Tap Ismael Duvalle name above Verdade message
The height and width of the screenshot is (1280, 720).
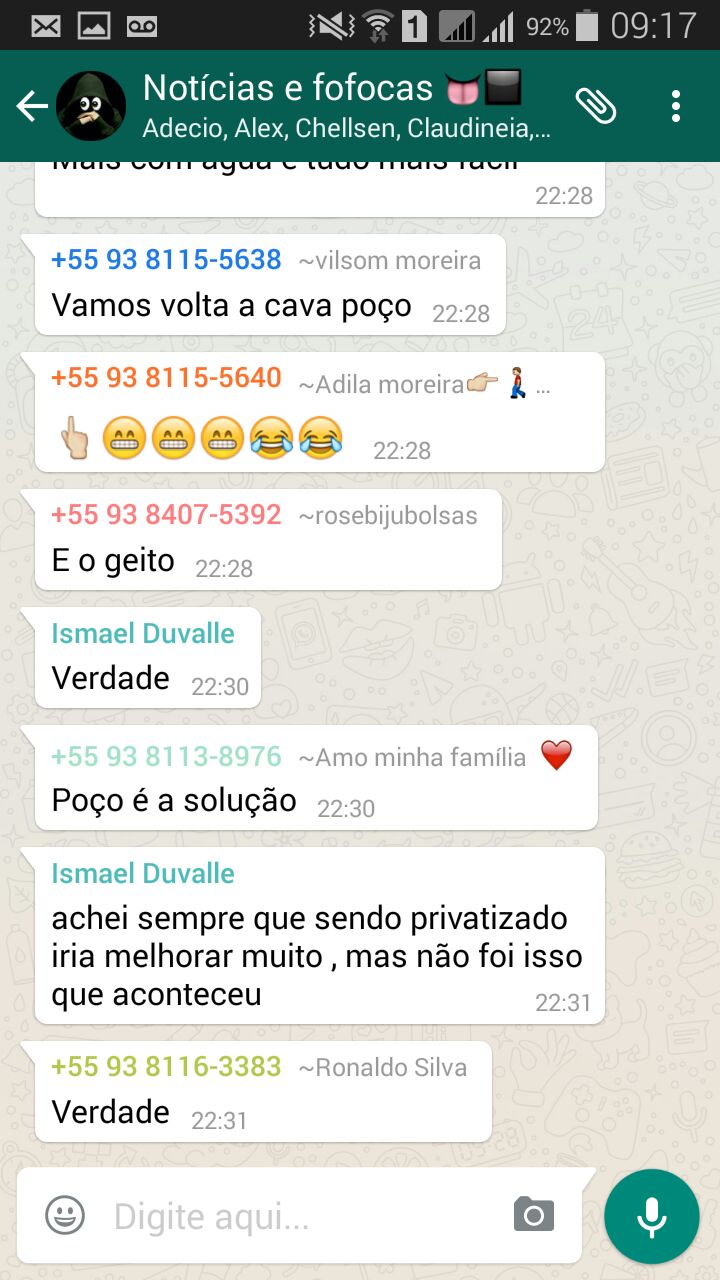coord(143,633)
